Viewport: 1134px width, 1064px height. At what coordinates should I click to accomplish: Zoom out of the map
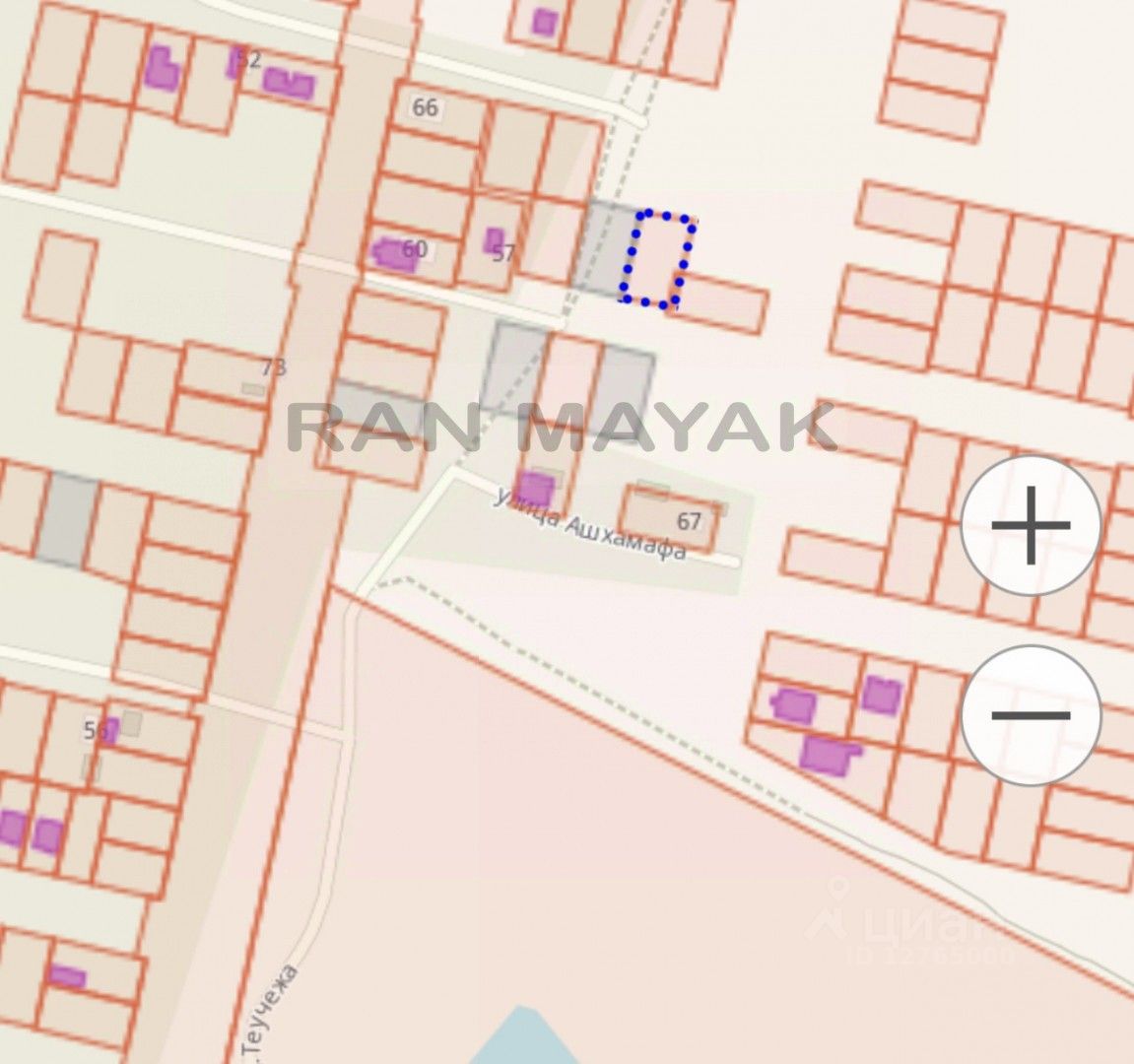pos(1031,715)
